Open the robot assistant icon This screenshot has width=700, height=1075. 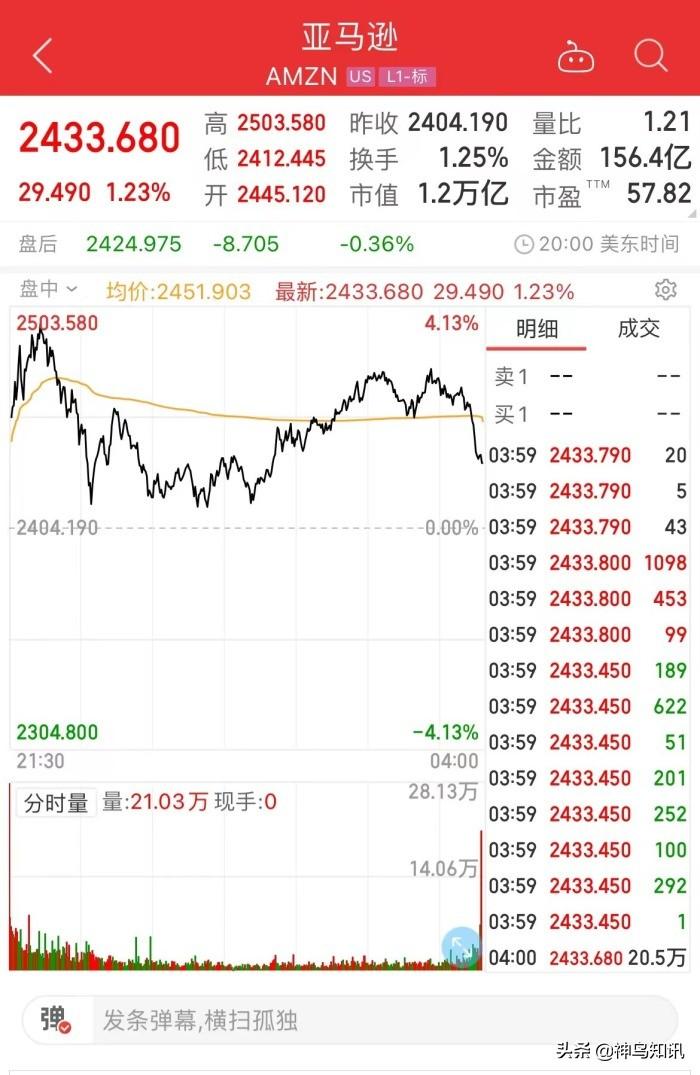tap(575, 56)
